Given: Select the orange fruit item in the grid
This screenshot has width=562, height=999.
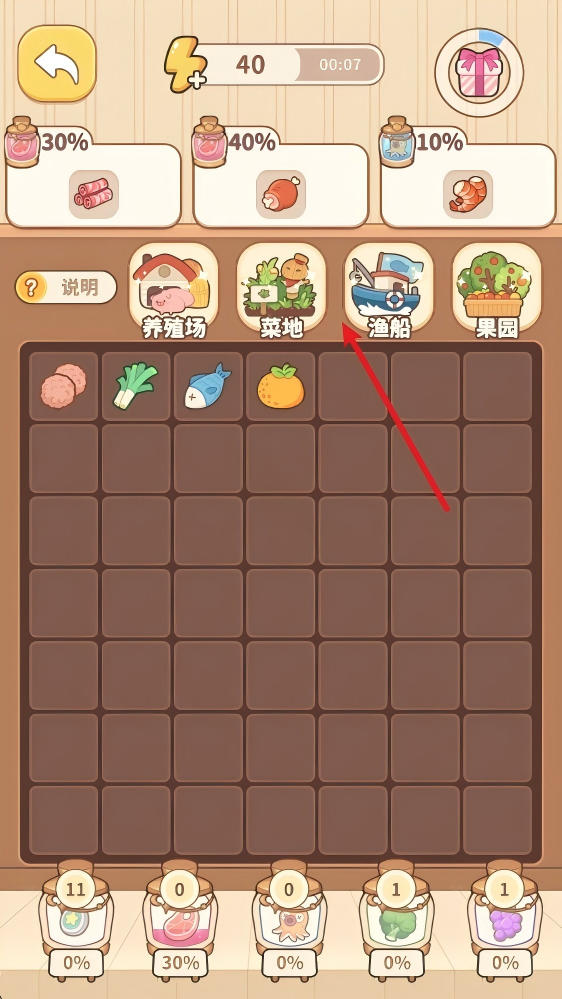Looking at the screenshot, I should coord(280,386).
